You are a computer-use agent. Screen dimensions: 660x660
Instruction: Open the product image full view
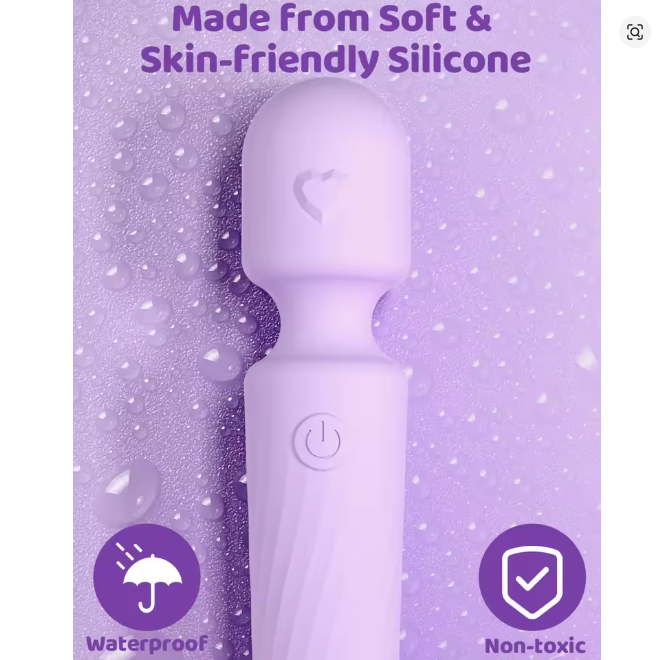[336, 330]
